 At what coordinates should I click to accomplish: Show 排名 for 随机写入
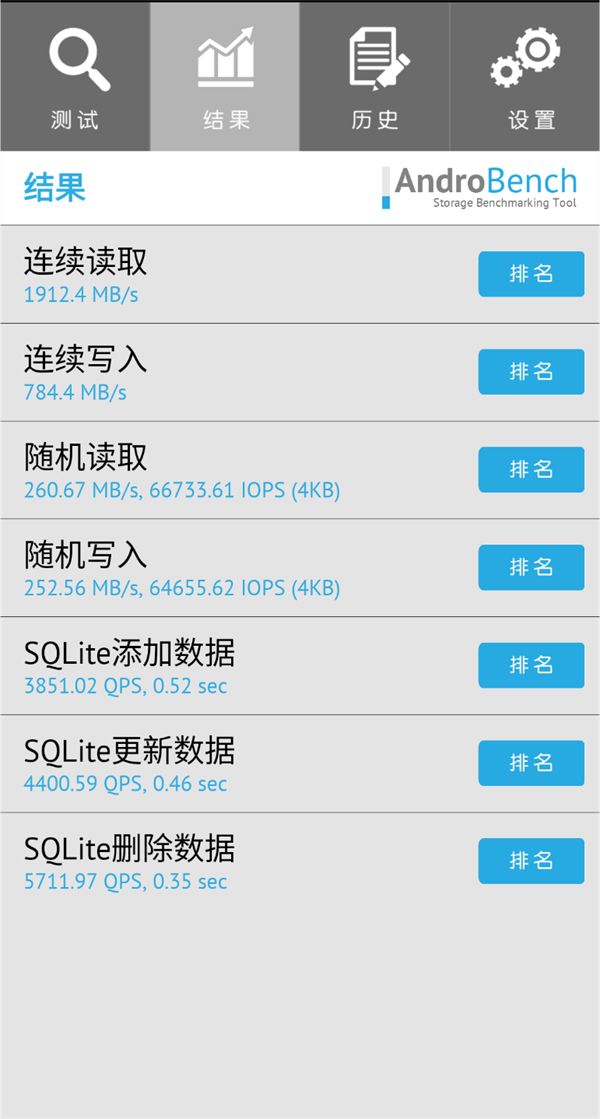[531, 567]
